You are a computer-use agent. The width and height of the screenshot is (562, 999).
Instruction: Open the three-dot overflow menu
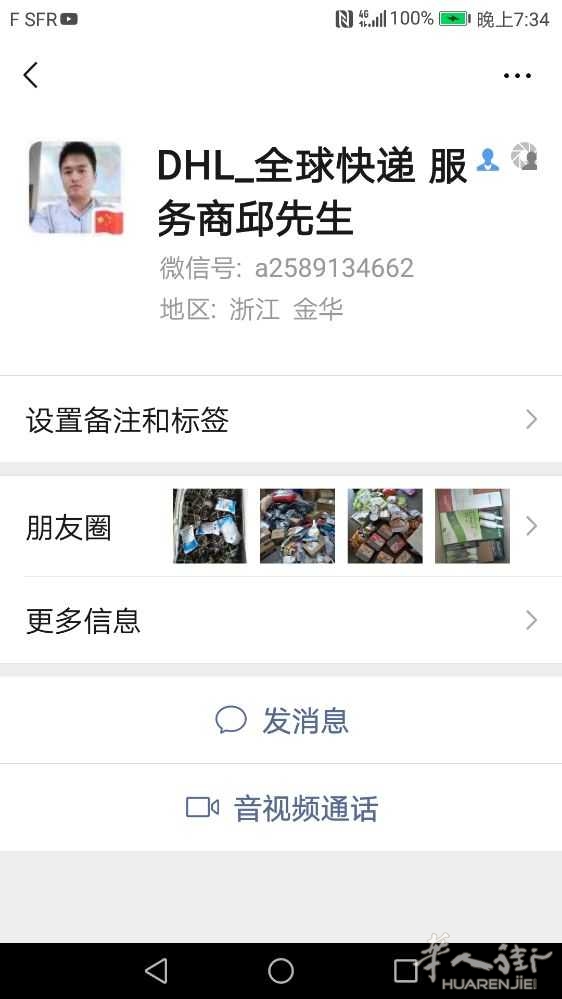point(517,75)
